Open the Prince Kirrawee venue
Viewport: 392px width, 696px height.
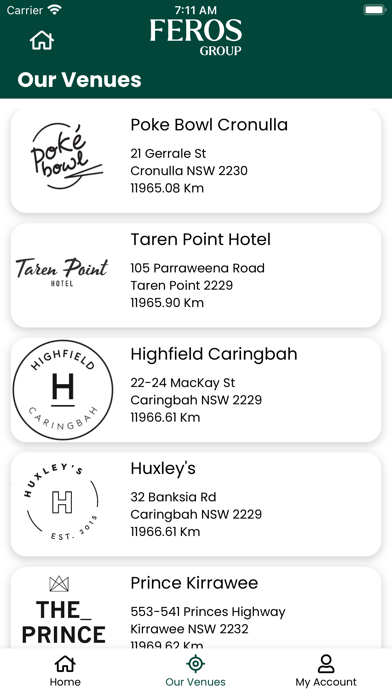[196, 607]
